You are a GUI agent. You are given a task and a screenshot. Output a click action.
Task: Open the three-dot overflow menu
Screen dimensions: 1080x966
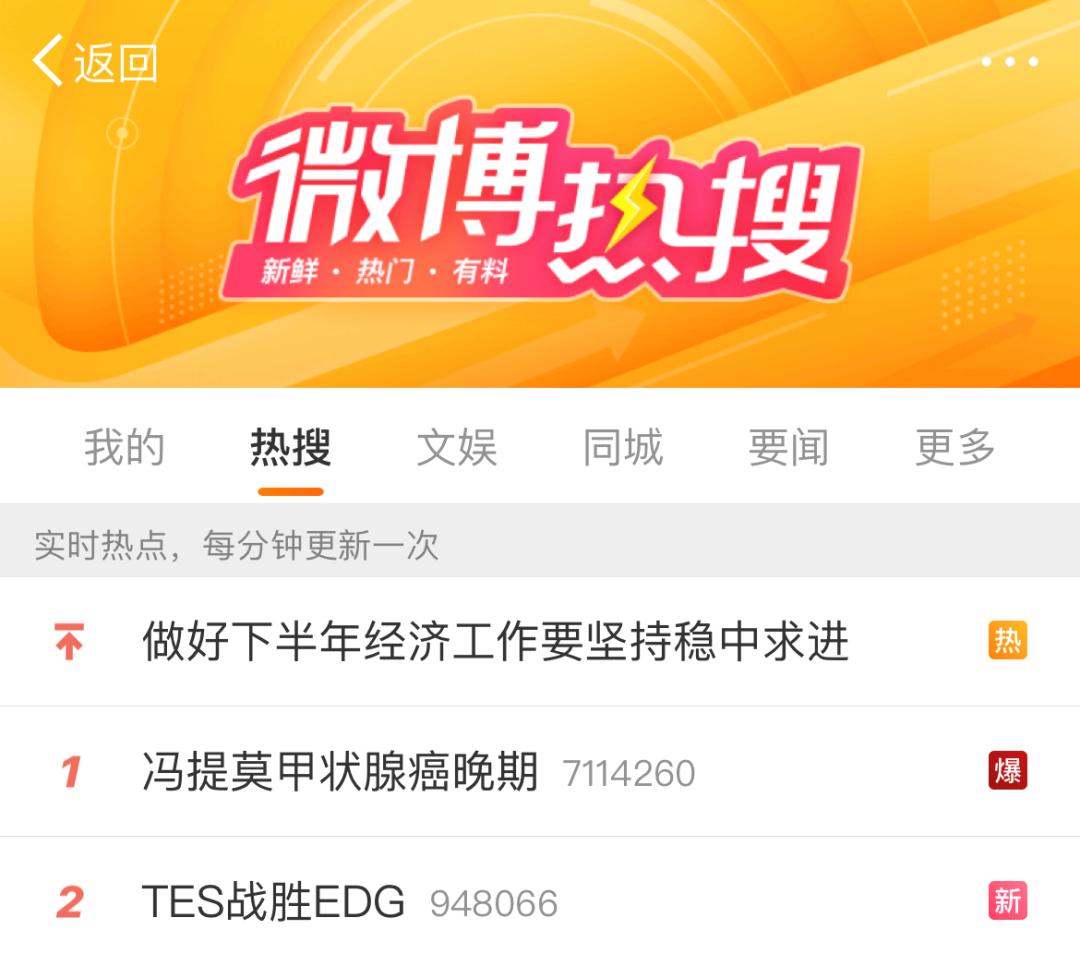1009,62
